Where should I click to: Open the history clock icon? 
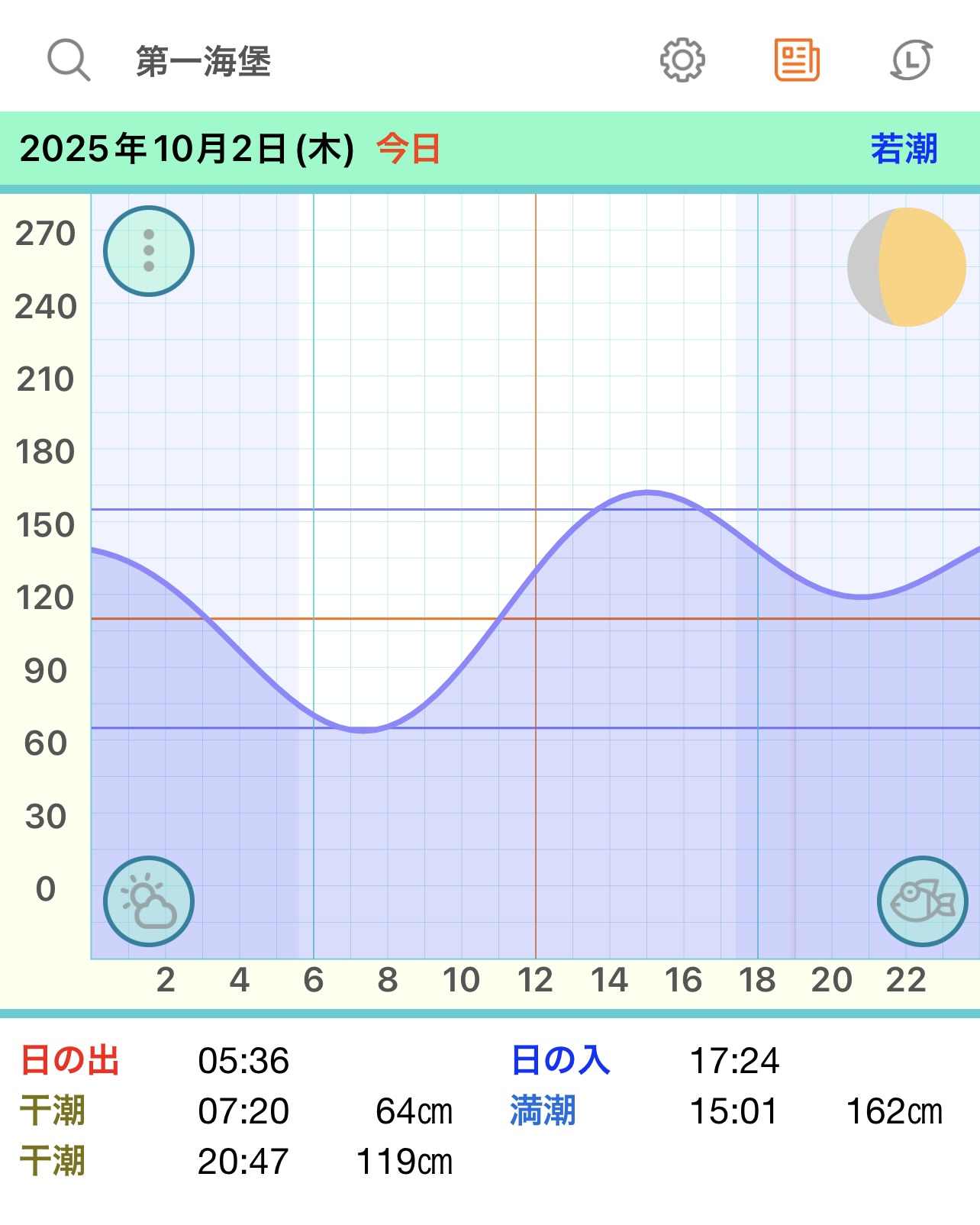click(x=911, y=60)
